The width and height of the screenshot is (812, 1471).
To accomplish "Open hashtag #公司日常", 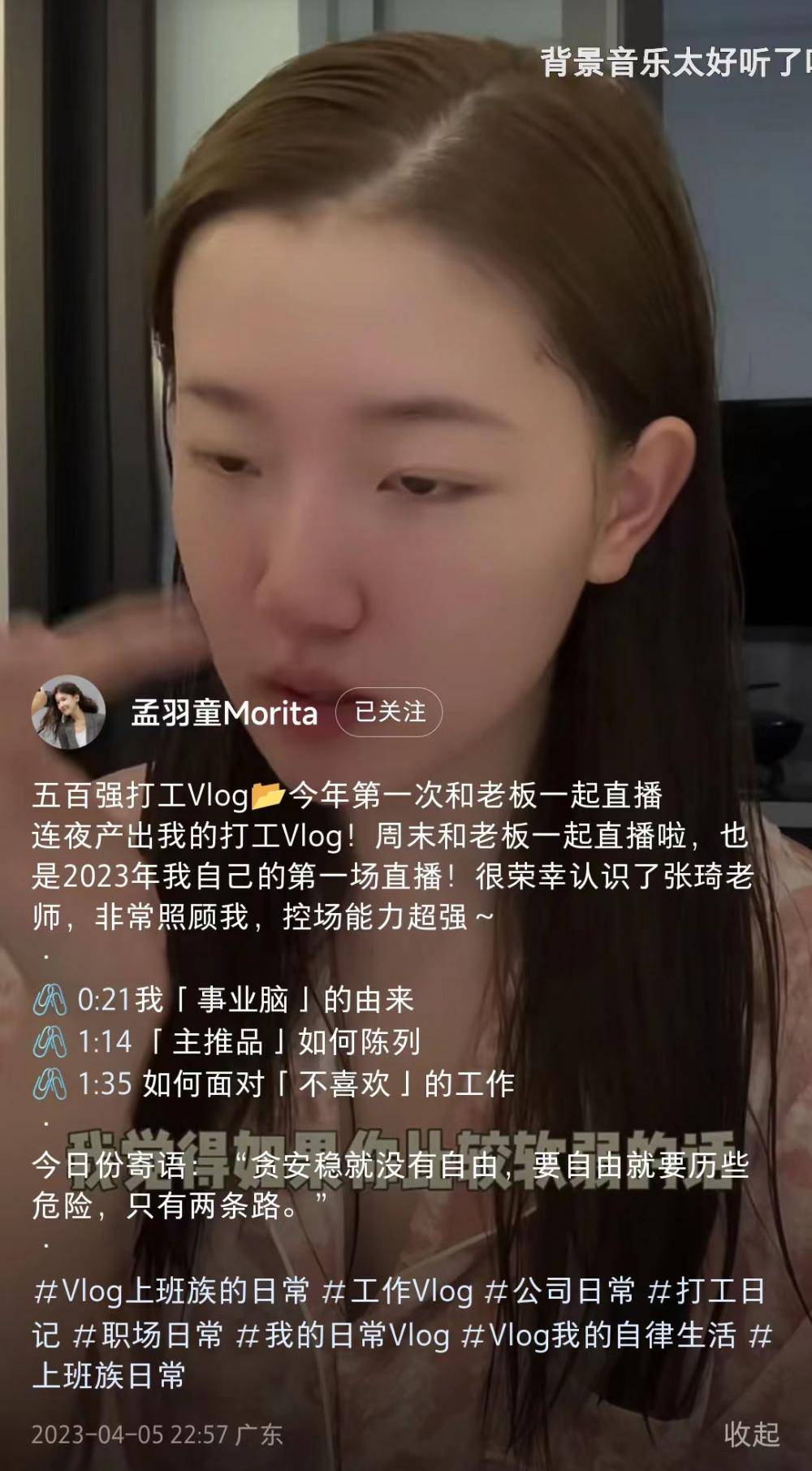I will [x=560, y=1291].
